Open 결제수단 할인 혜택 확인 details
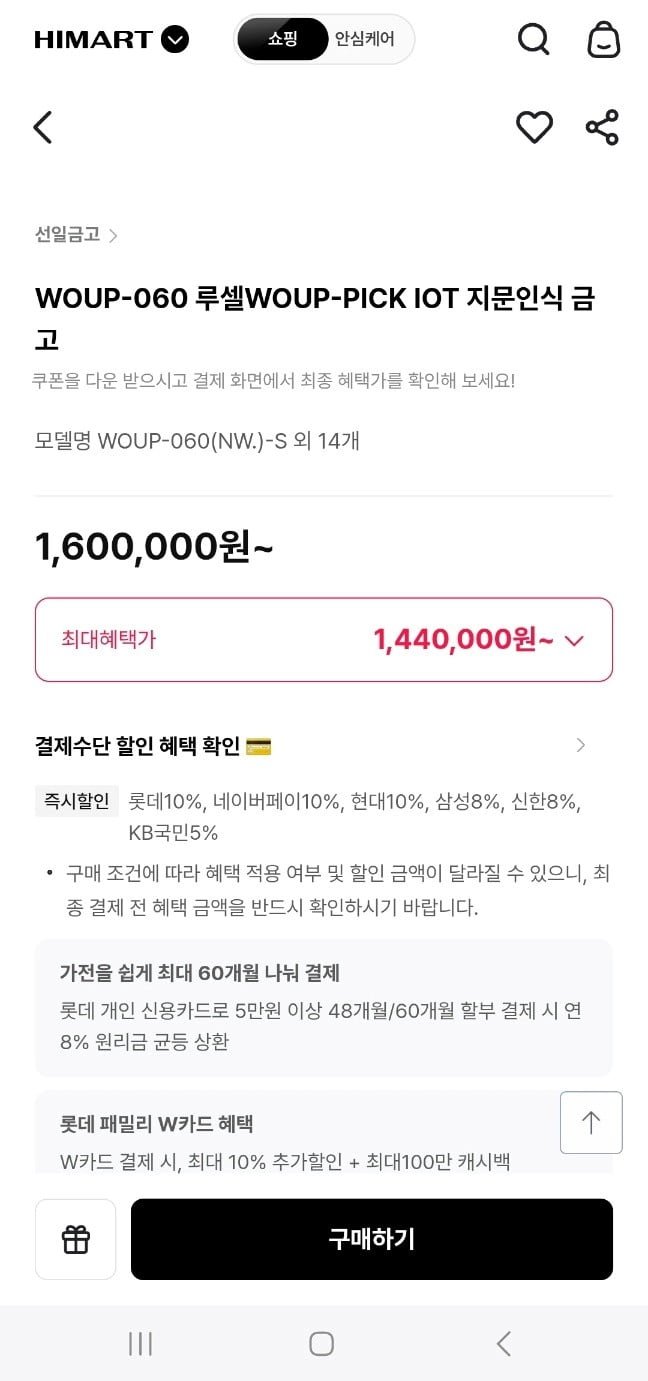 [581, 745]
